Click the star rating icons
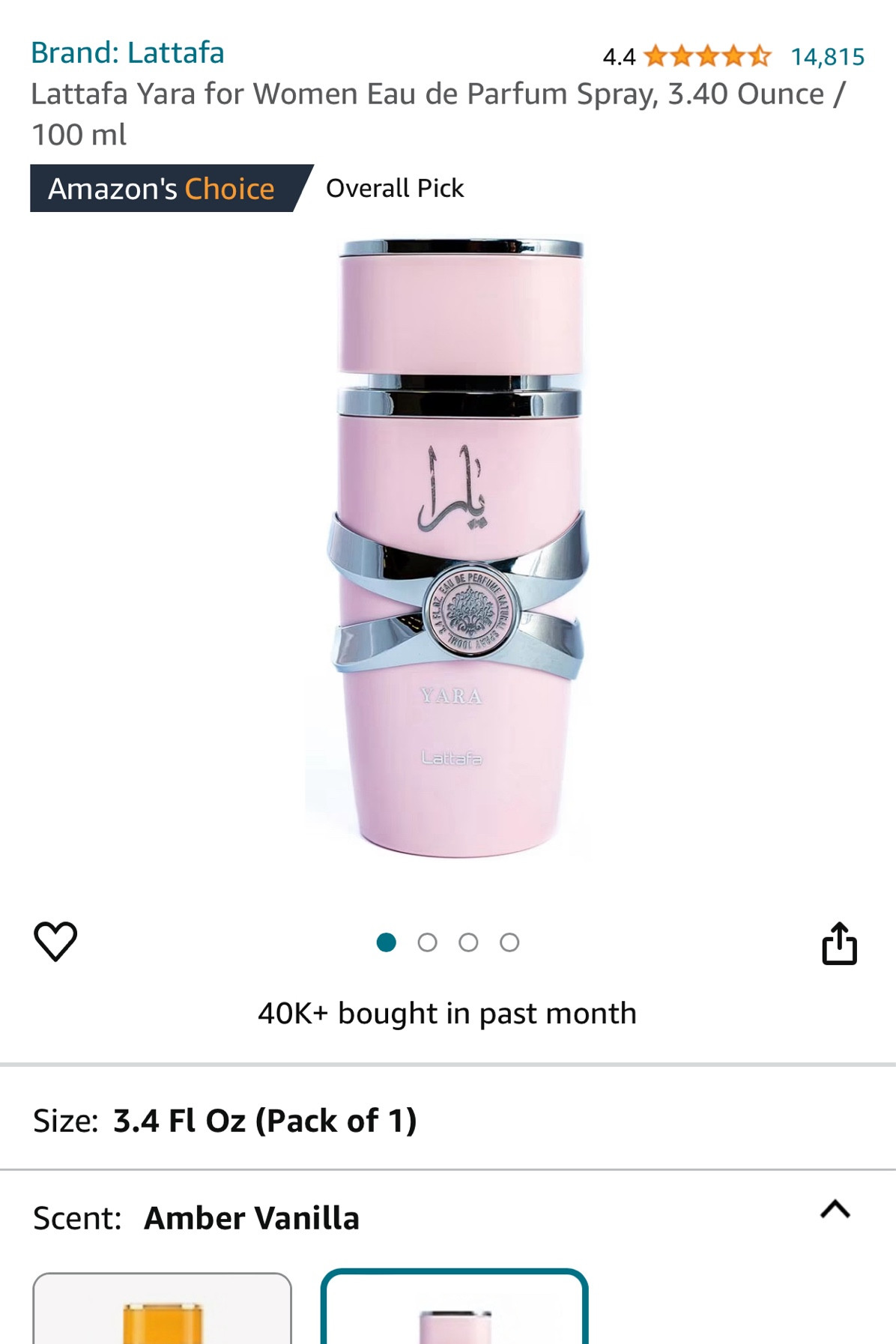 pos(706,54)
